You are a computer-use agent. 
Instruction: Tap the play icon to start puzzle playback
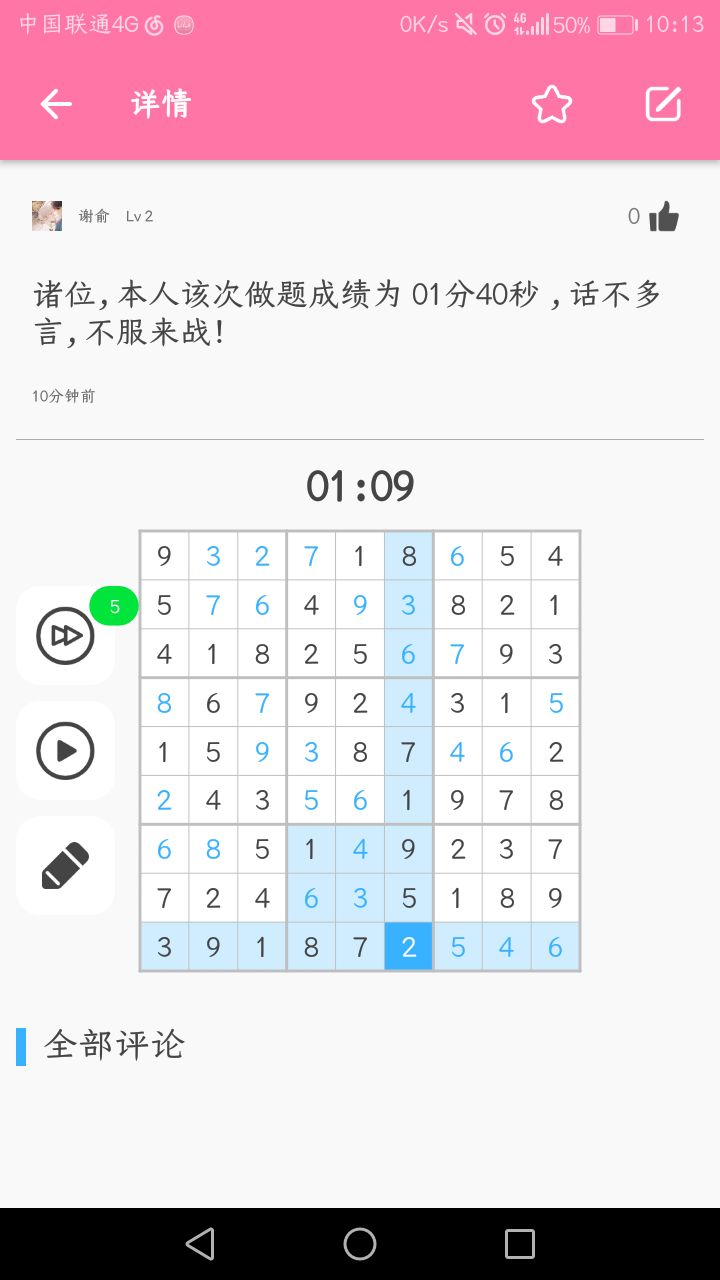pos(64,750)
